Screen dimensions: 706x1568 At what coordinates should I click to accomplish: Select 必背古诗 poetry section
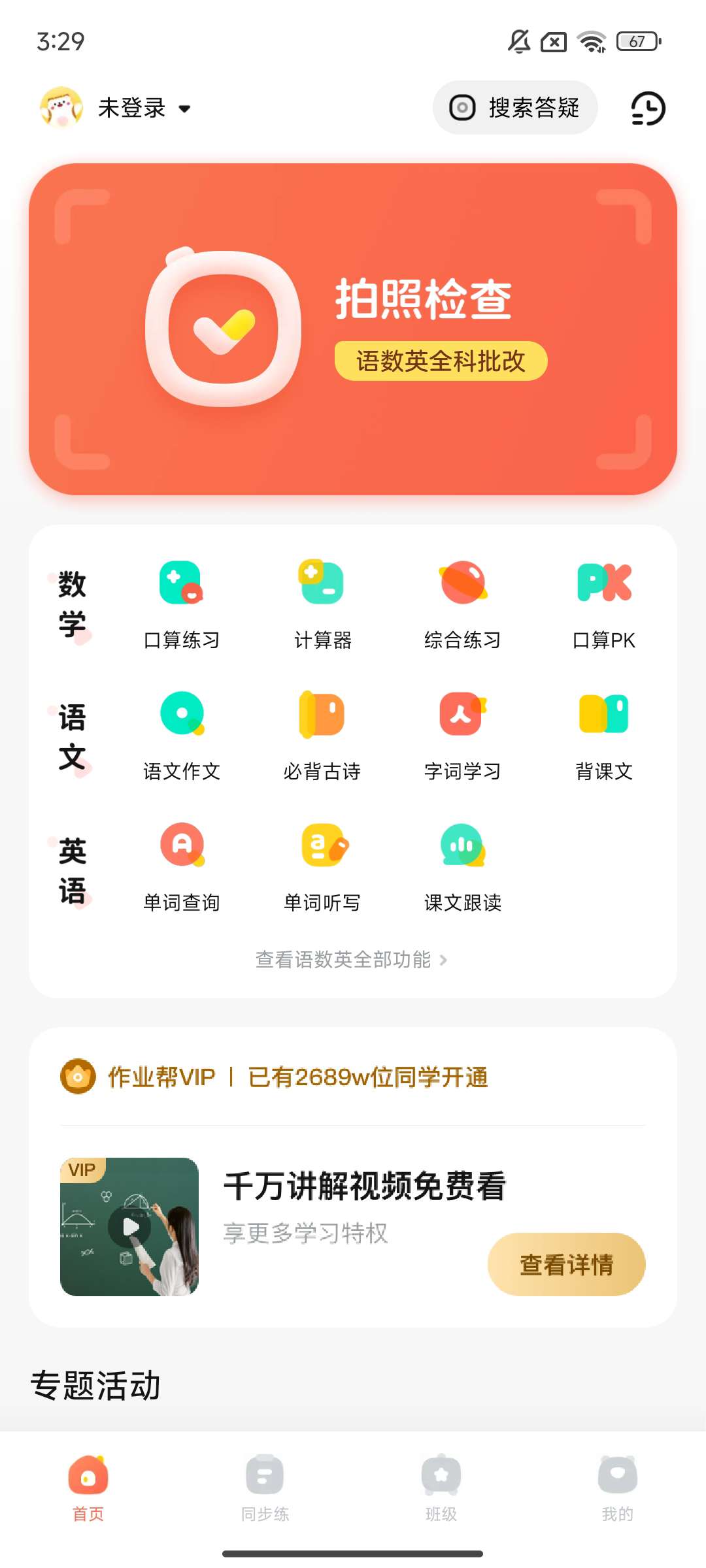(x=322, y=734)
